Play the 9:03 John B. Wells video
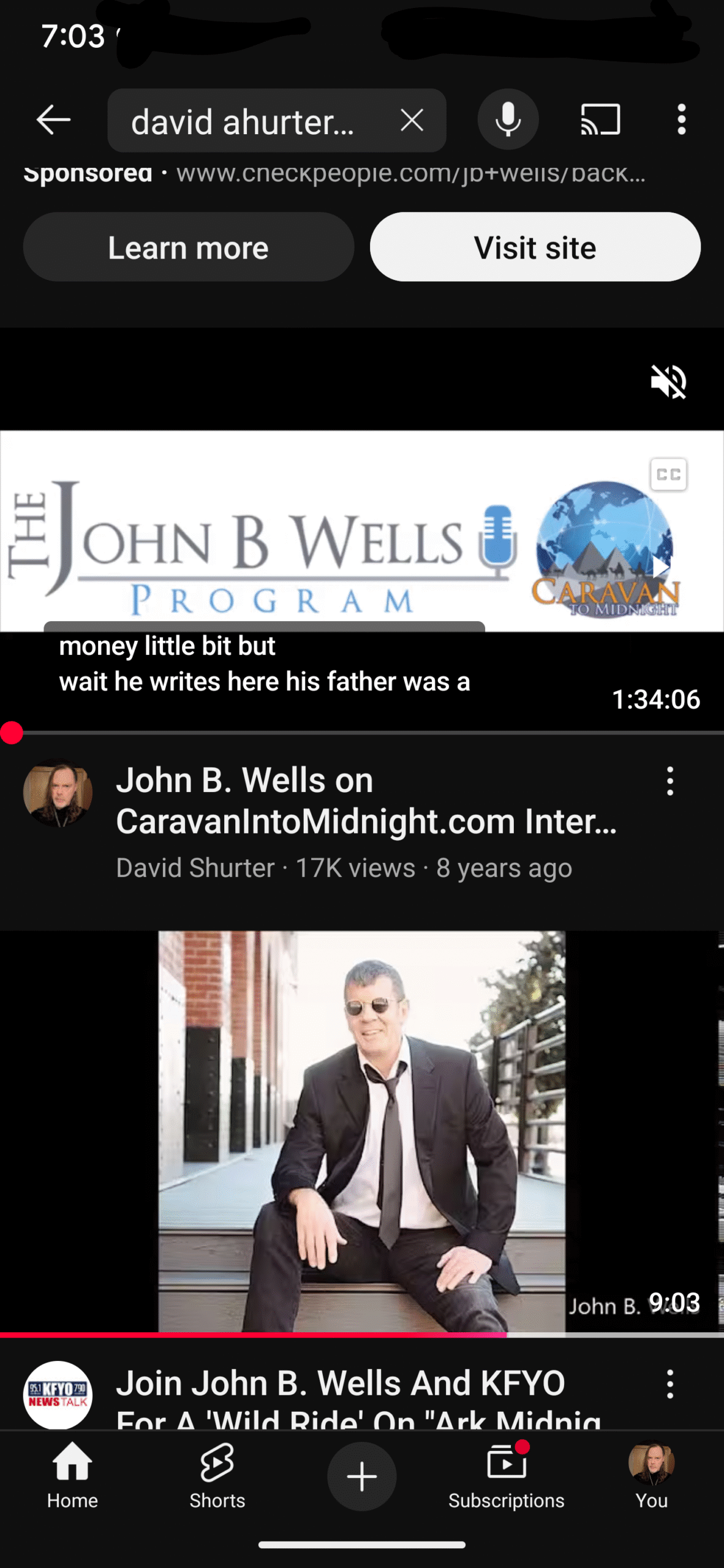Viewport: 724px width, 1568px height. click(362, 1131)
